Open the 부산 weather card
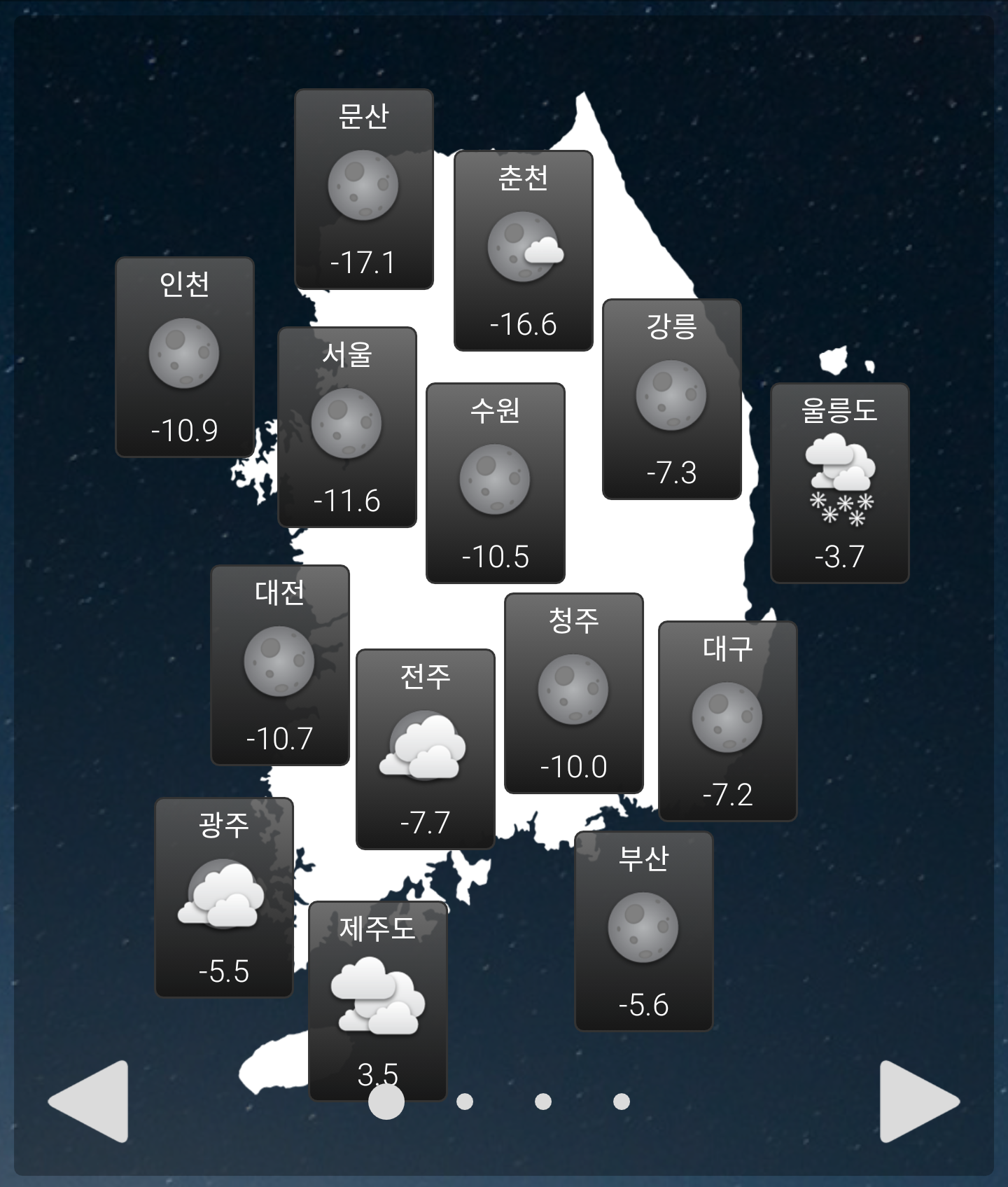Image resolution: width=1008 pixels, height=1187 pixels. click(644, 931)
